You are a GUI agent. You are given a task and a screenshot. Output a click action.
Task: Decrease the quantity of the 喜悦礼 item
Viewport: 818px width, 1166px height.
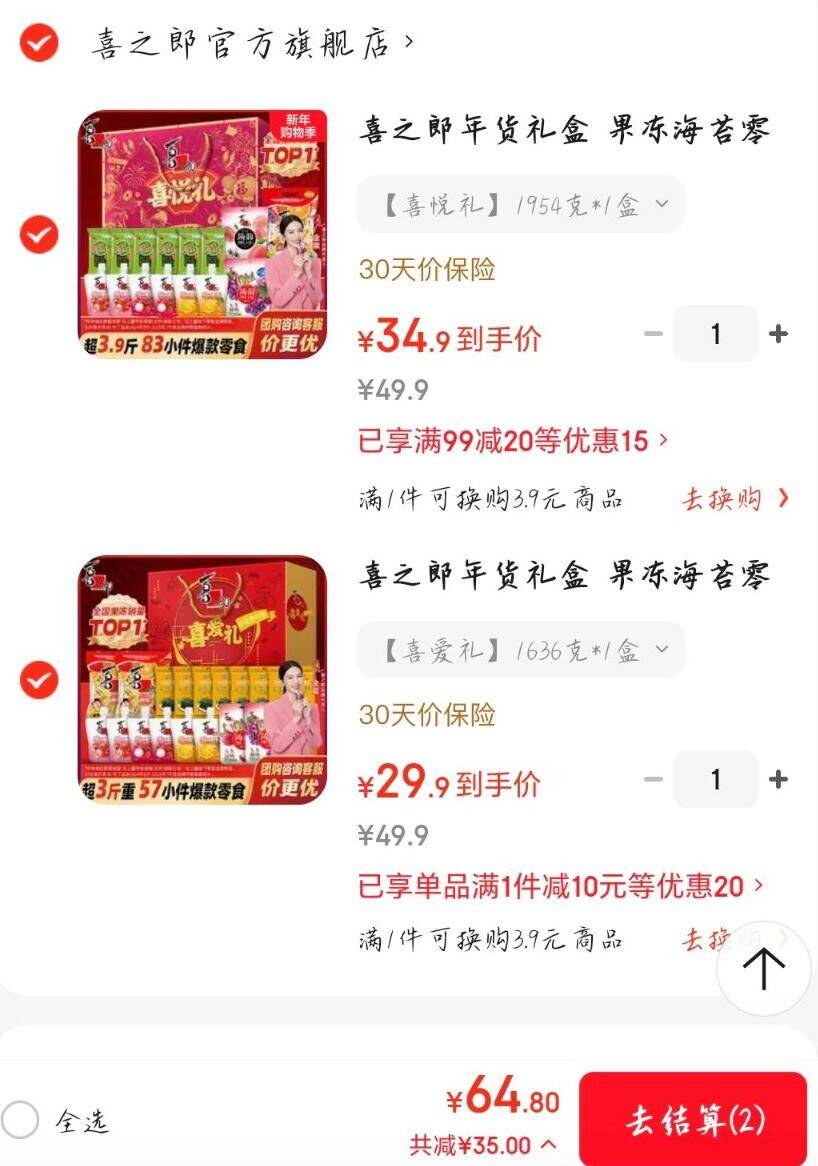click(654, 334)
